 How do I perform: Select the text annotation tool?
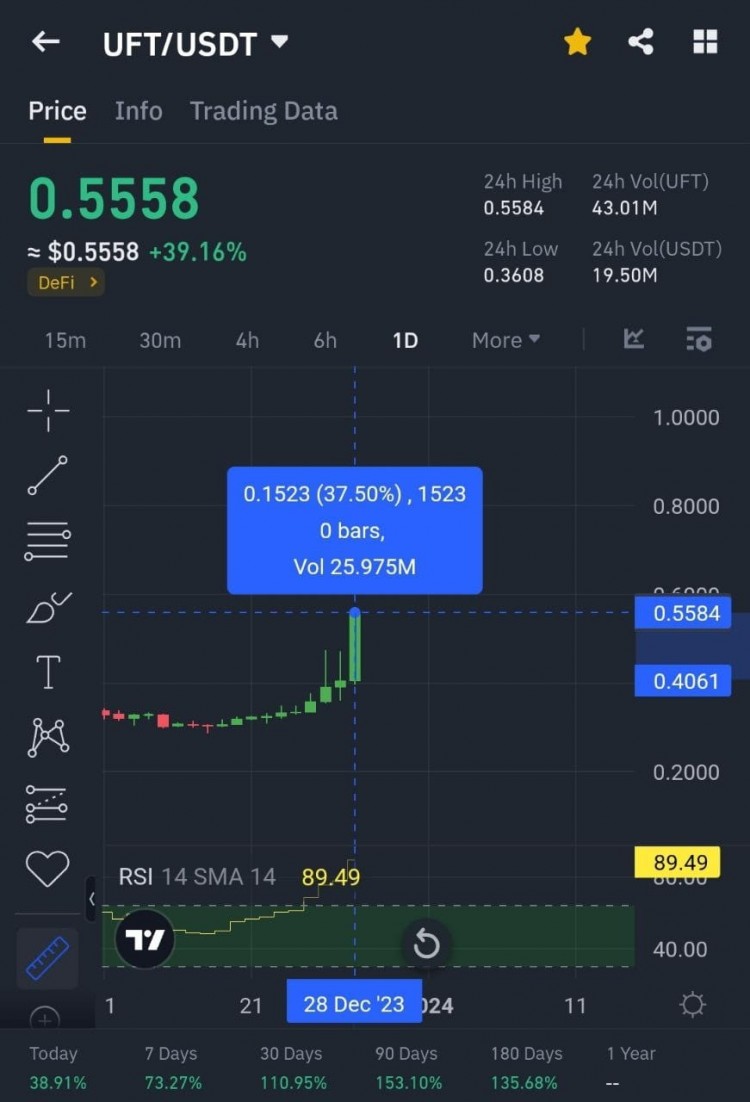point(46,672)
